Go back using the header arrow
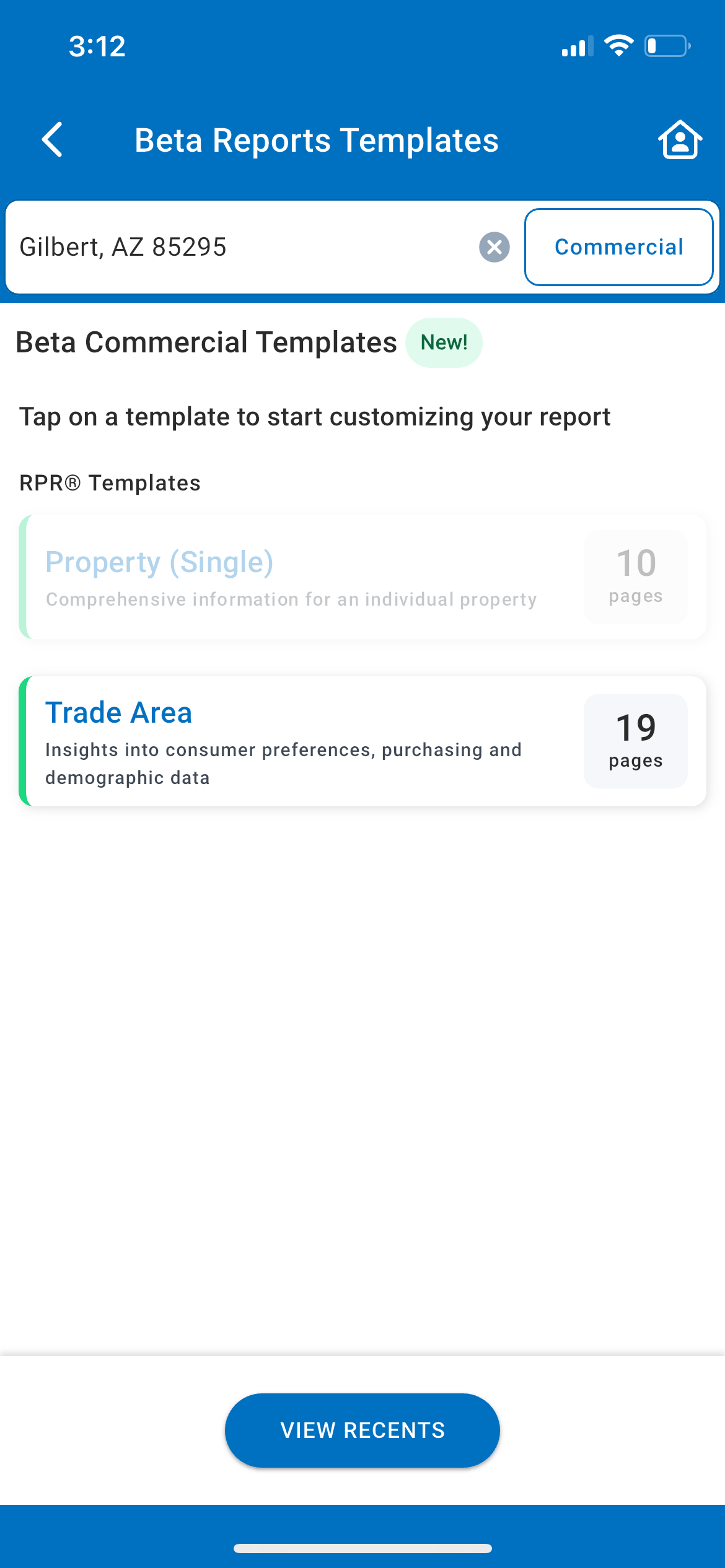 (x=52, y=139)
